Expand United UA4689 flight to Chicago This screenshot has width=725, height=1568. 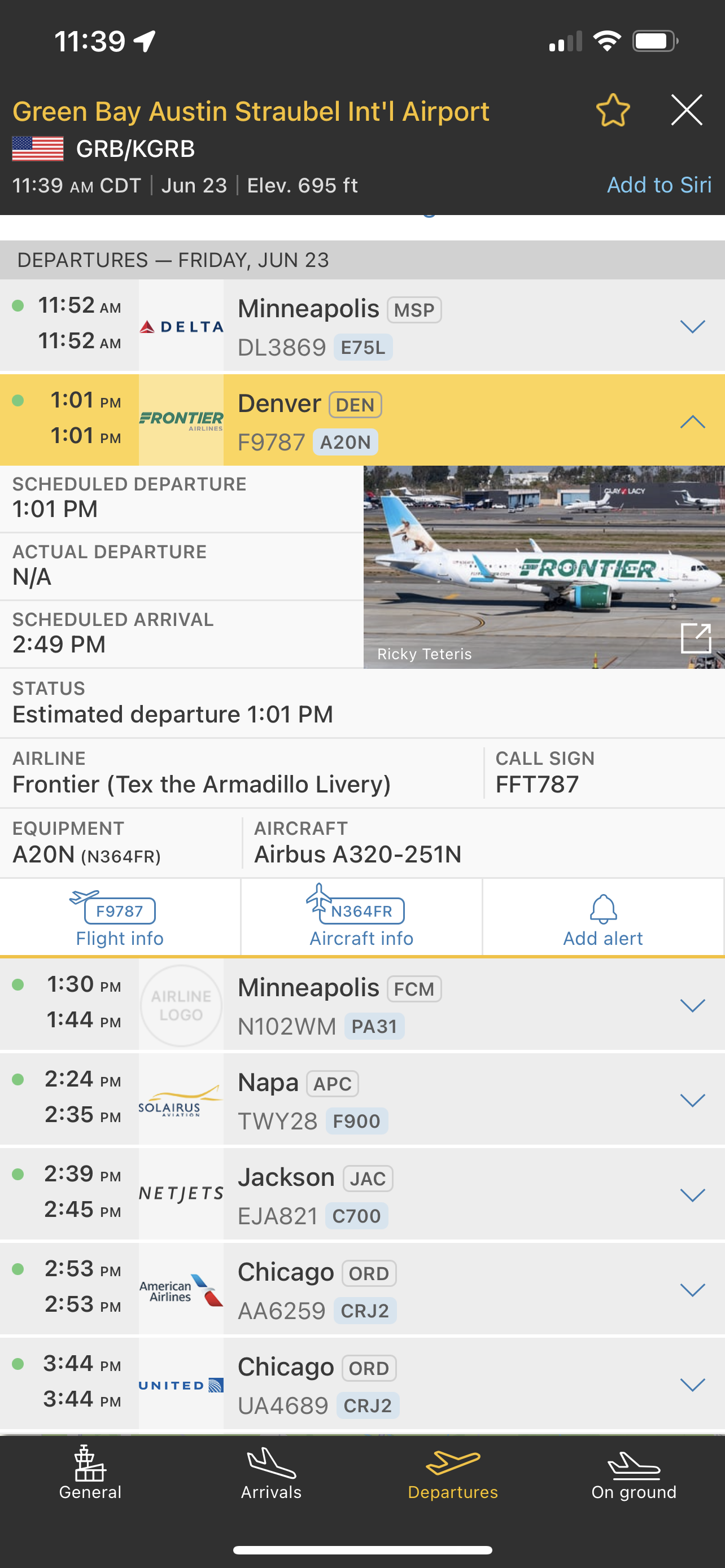692,1385
